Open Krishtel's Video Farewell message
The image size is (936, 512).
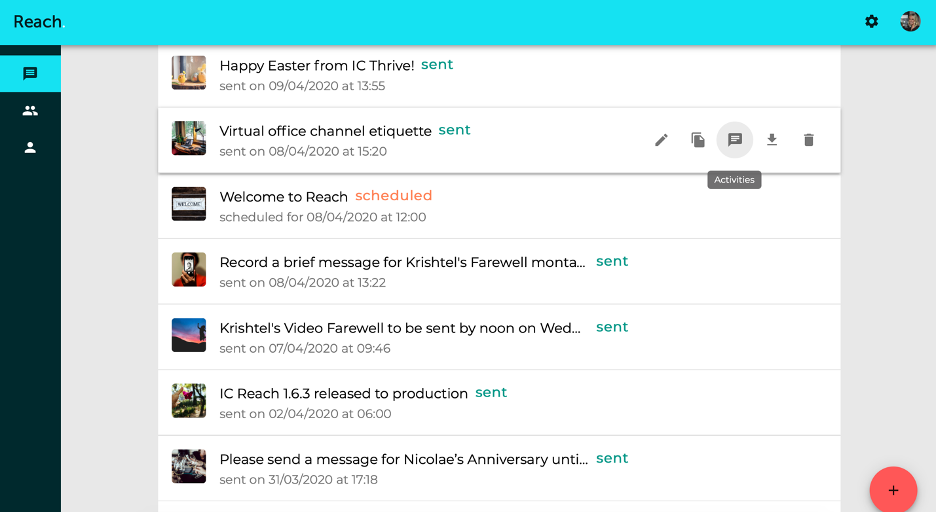402,328
